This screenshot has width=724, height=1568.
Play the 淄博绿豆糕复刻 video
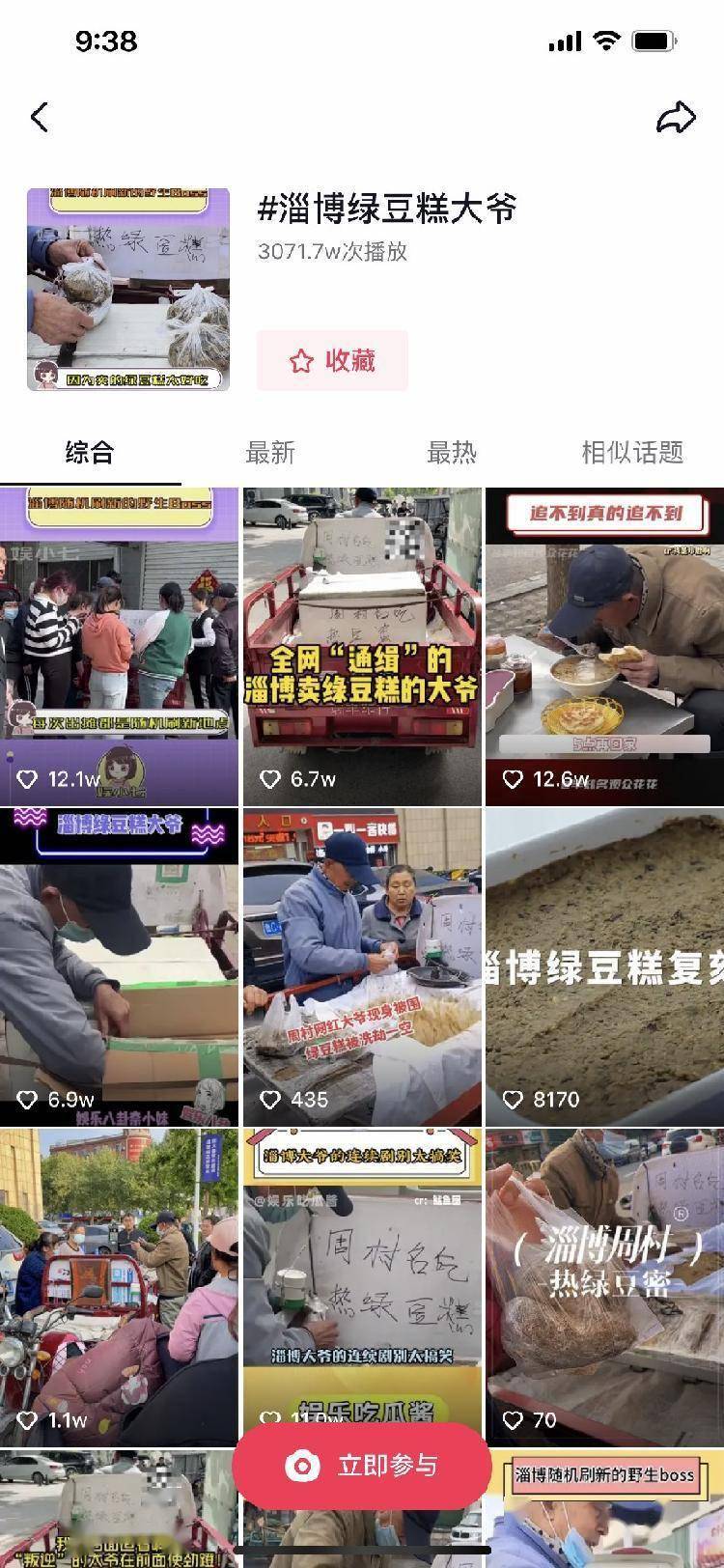[605, 967]
